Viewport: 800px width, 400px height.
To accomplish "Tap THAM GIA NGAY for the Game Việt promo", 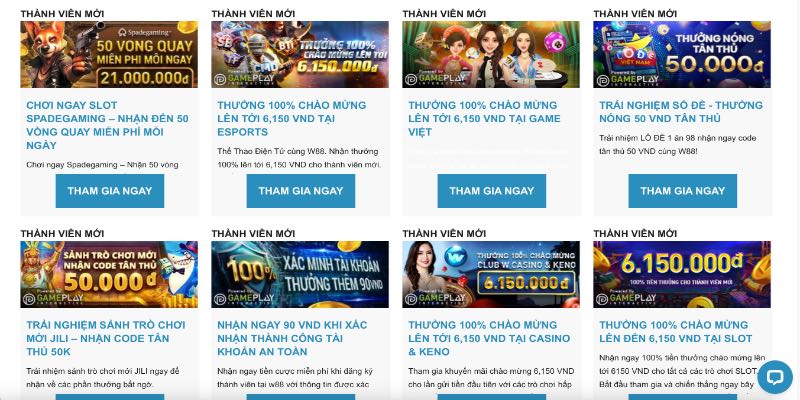I will pyautogui.click(x=491, y=191).
